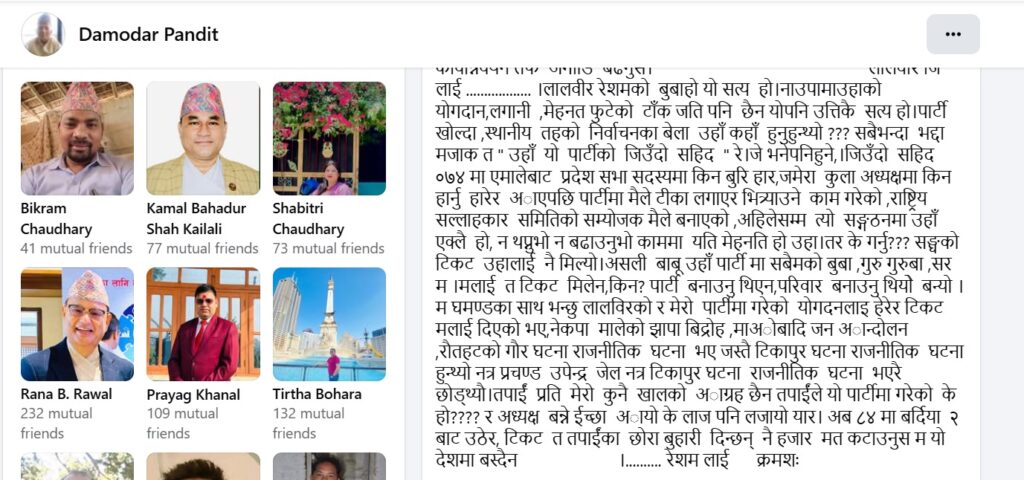The image size is (1024, 480).
Task: Select Tirtha Bohara from friends grid
Action: coord(329,324)
